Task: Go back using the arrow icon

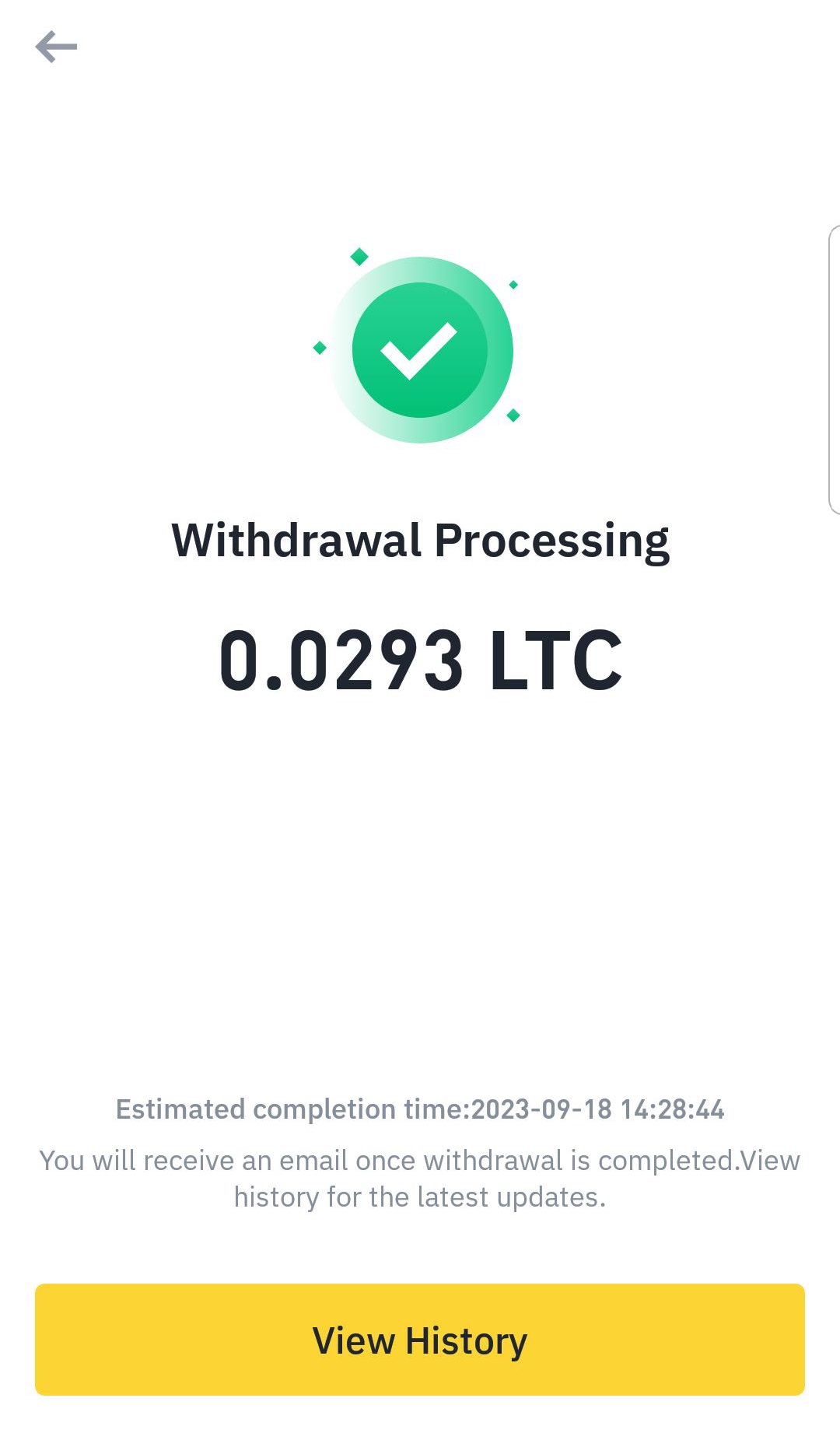Action: tap(56, 47)
